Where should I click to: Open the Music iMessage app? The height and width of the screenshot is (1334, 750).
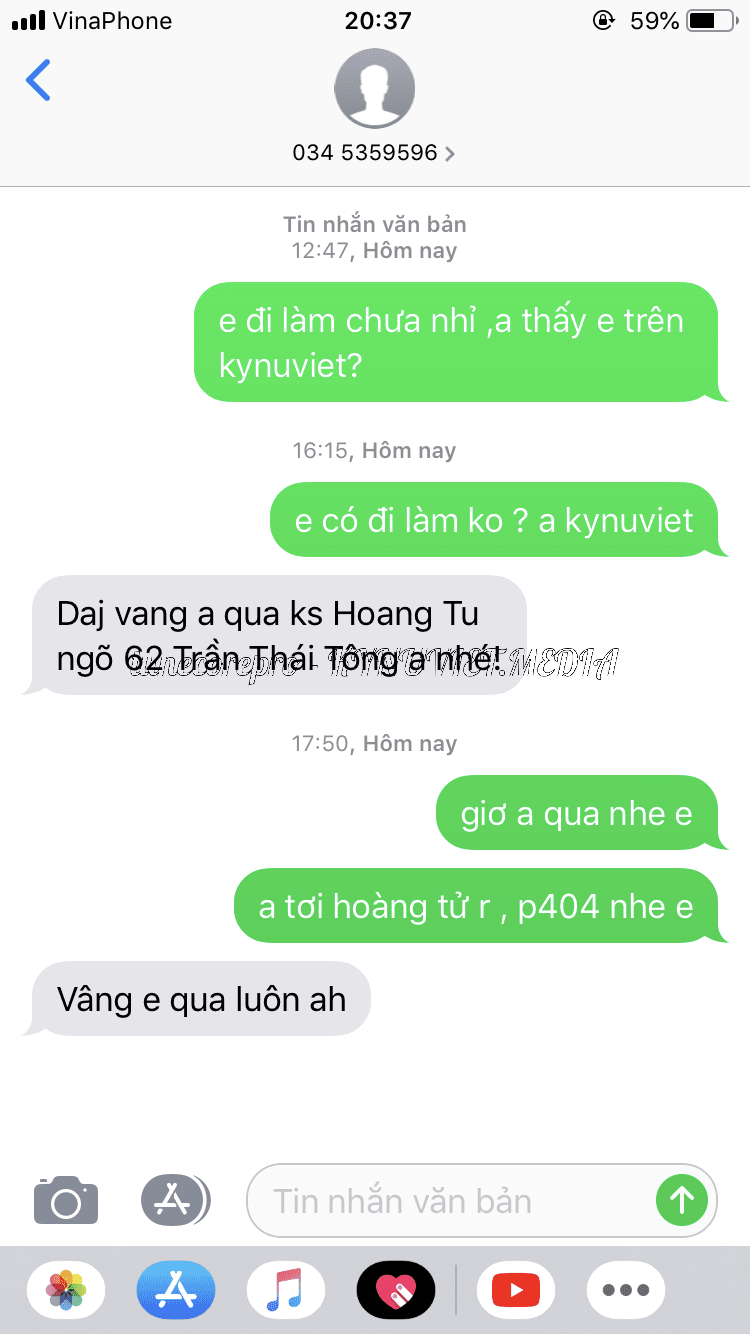pyautogui.click(x=286, y=1290)
